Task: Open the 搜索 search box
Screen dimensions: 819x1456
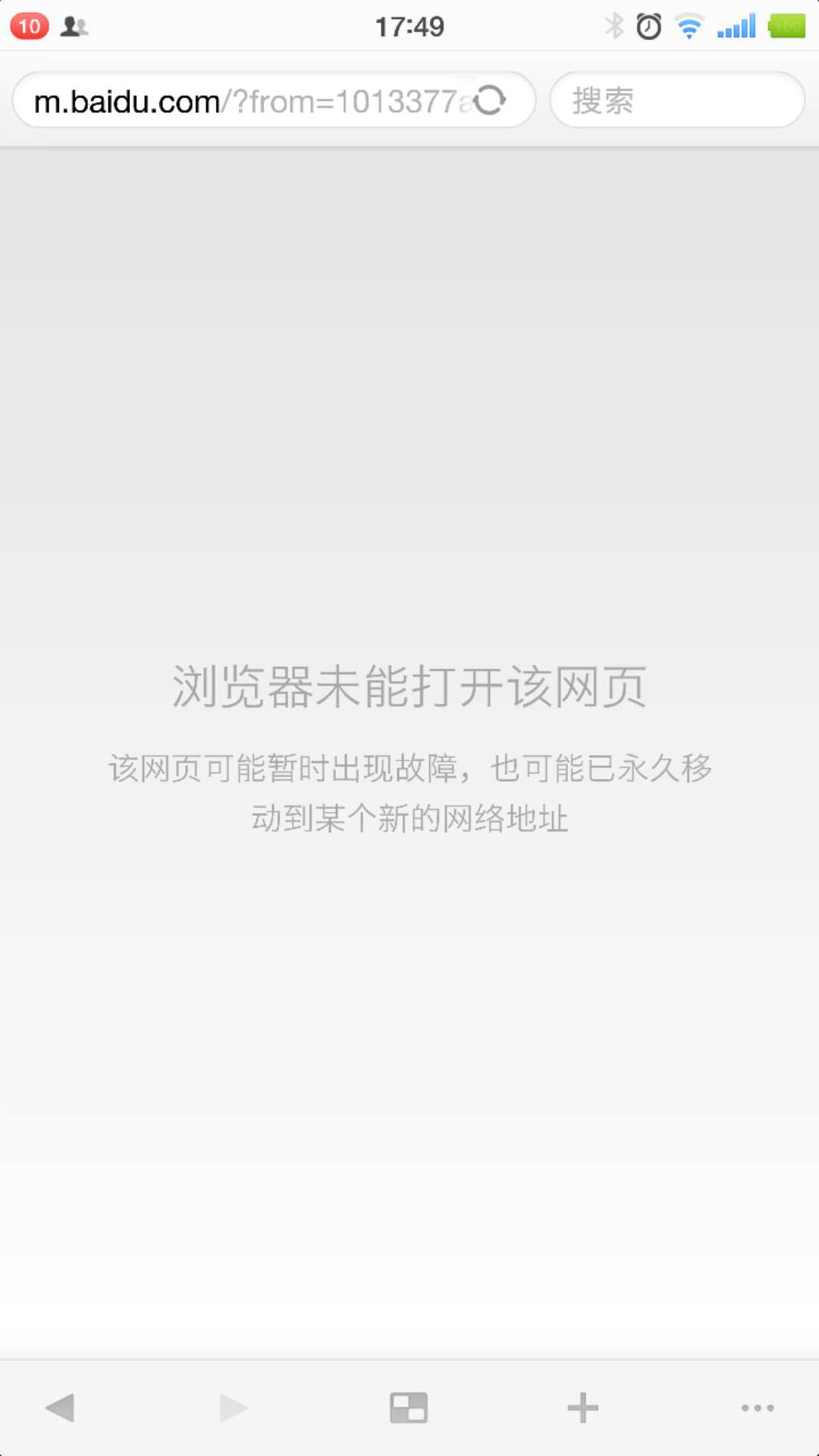Action: click(676, 100)
